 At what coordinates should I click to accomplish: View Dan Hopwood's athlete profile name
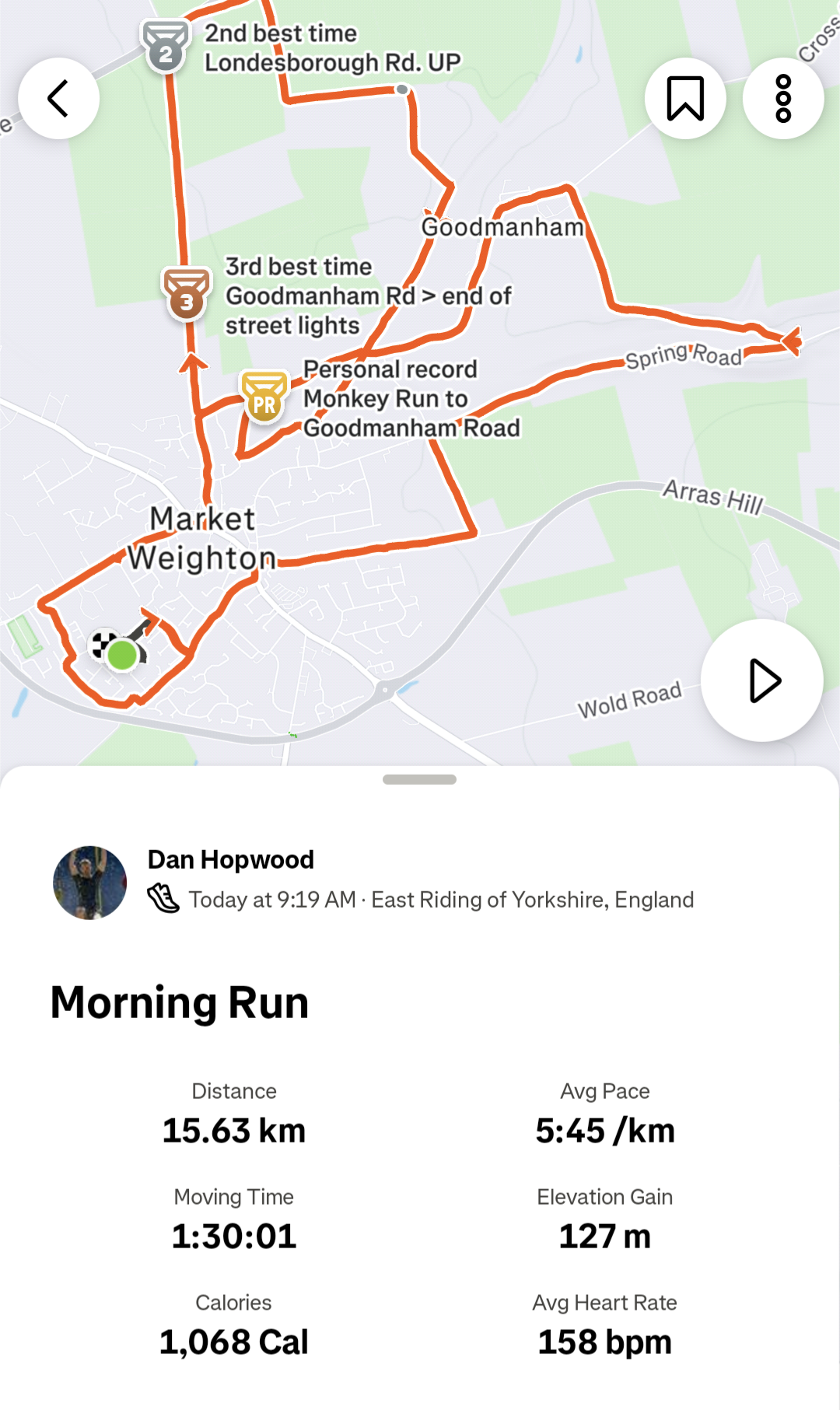[x=231, y=859]
